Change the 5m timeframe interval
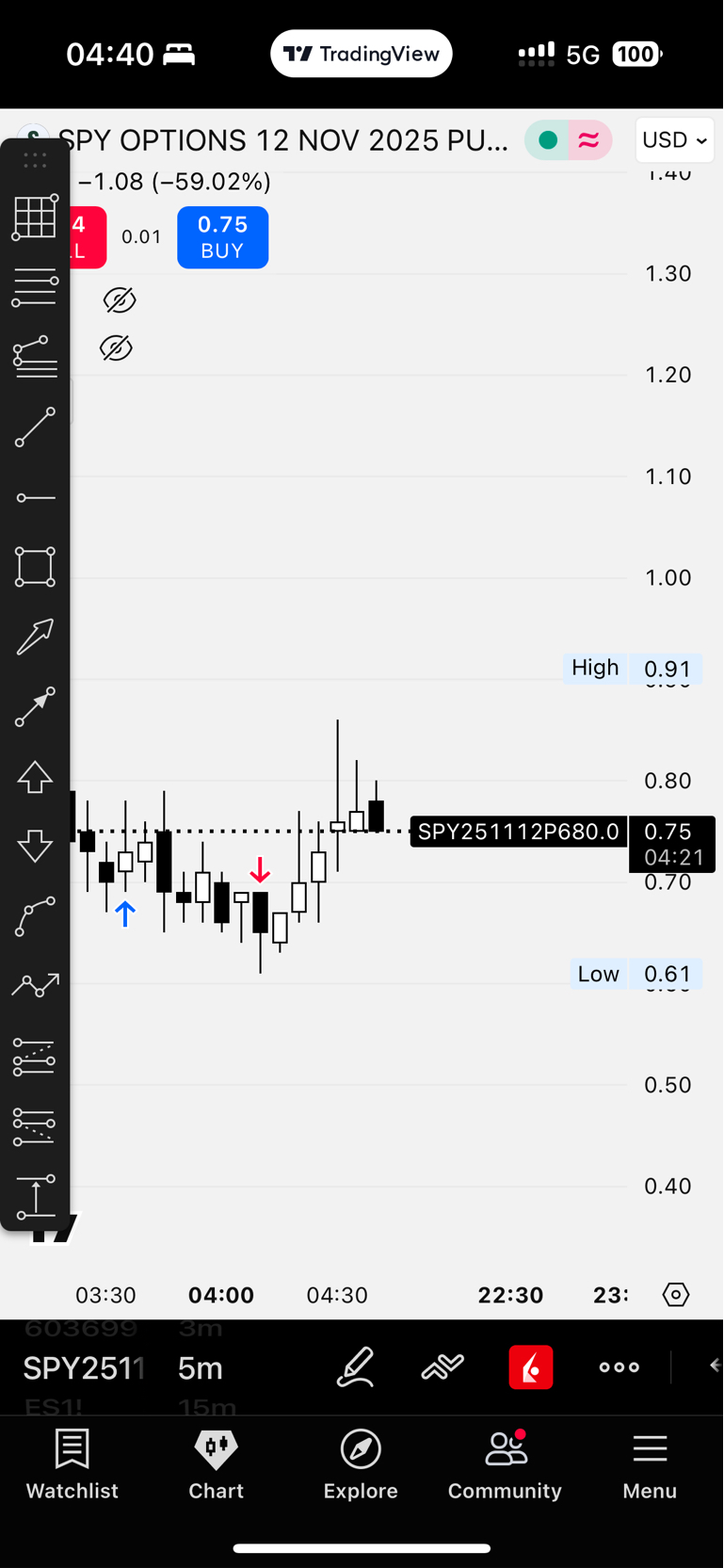Screen dimensions: 724x1568 click(201, 1367)
